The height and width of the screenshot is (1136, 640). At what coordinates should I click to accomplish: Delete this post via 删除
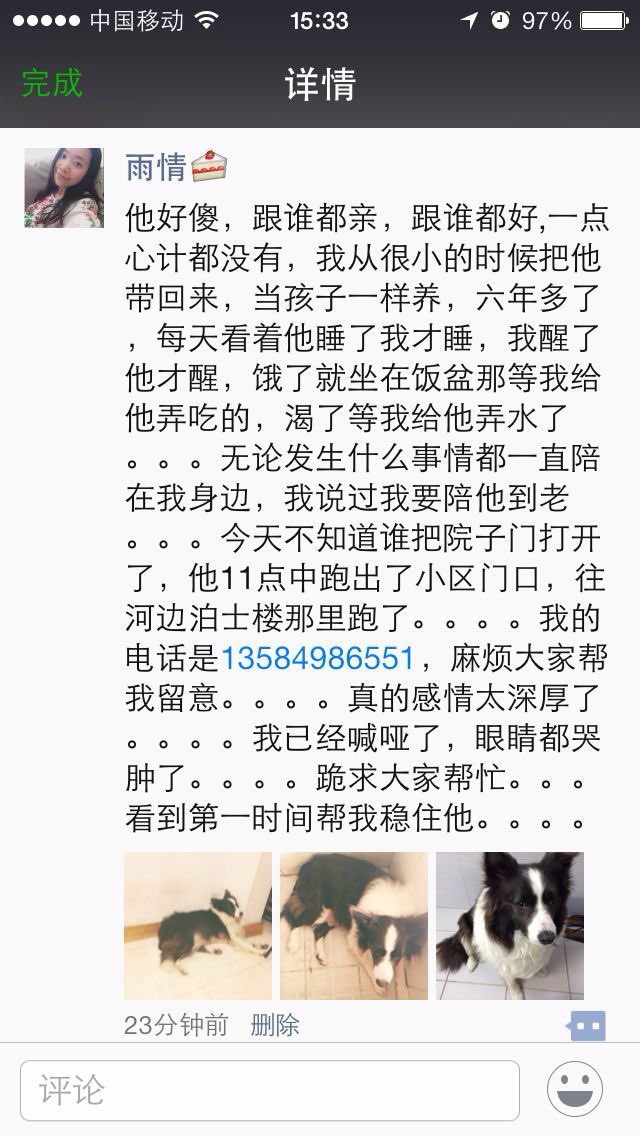click(275, 1025)
